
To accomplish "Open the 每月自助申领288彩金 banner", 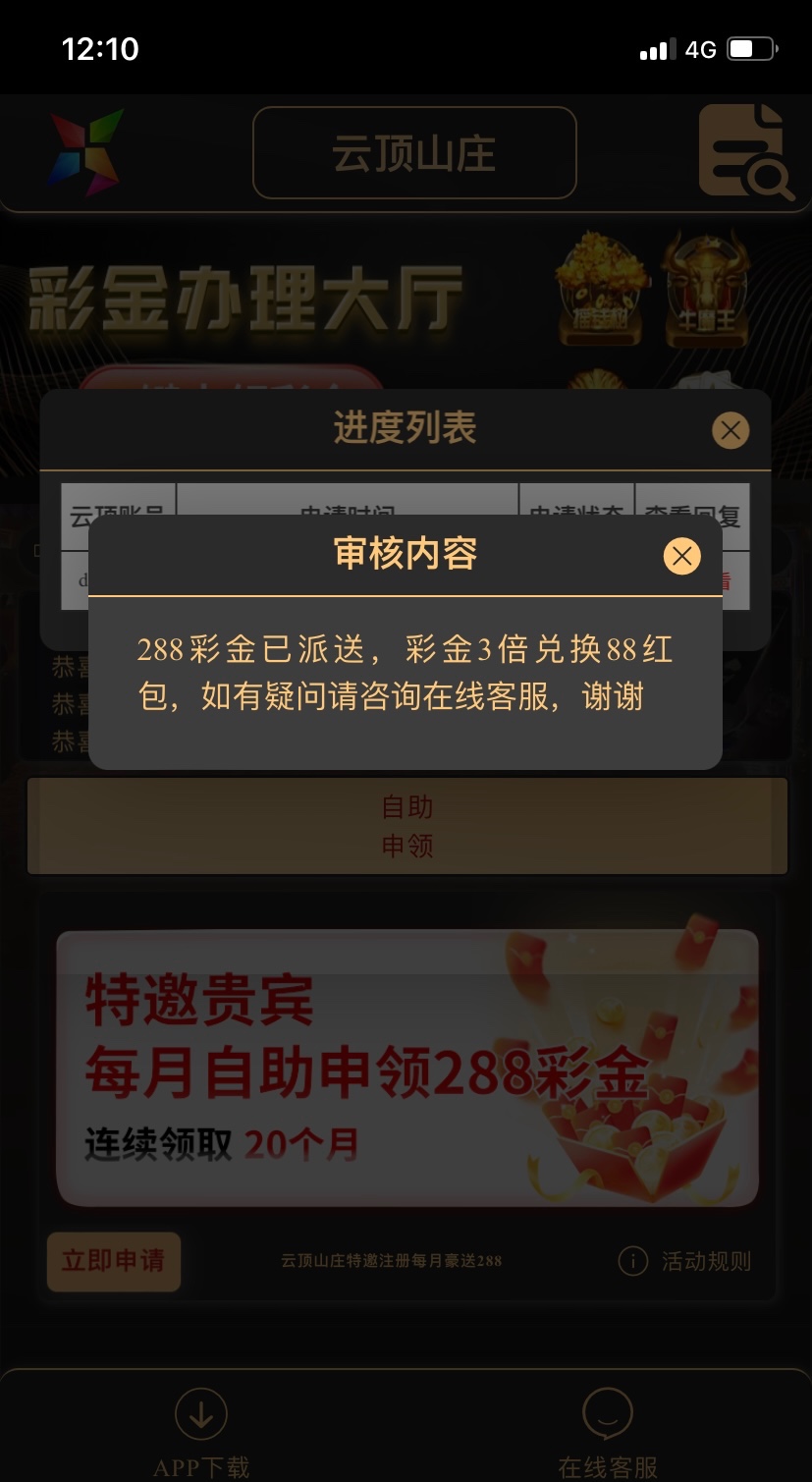I will tap(406, 1068).
